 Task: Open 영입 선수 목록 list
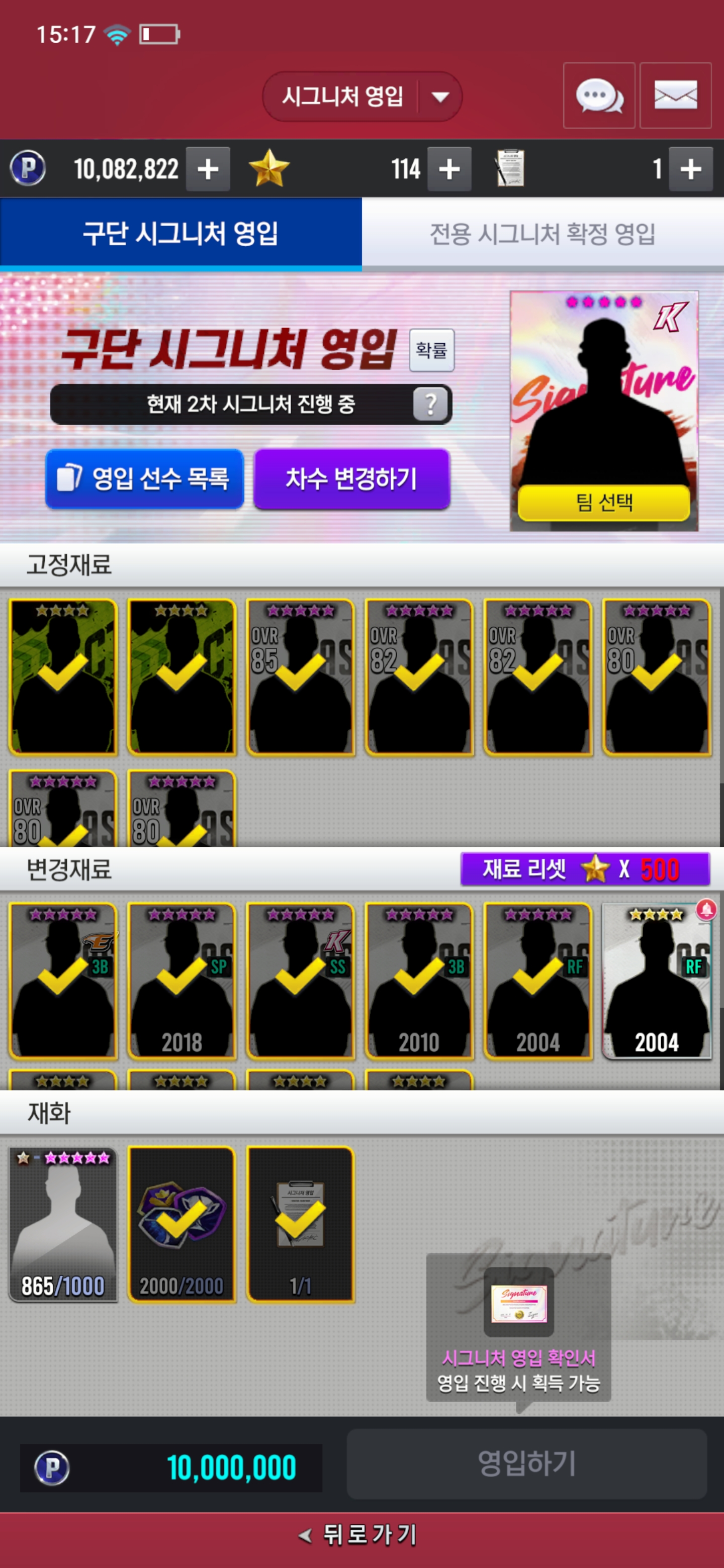(144, 478)
